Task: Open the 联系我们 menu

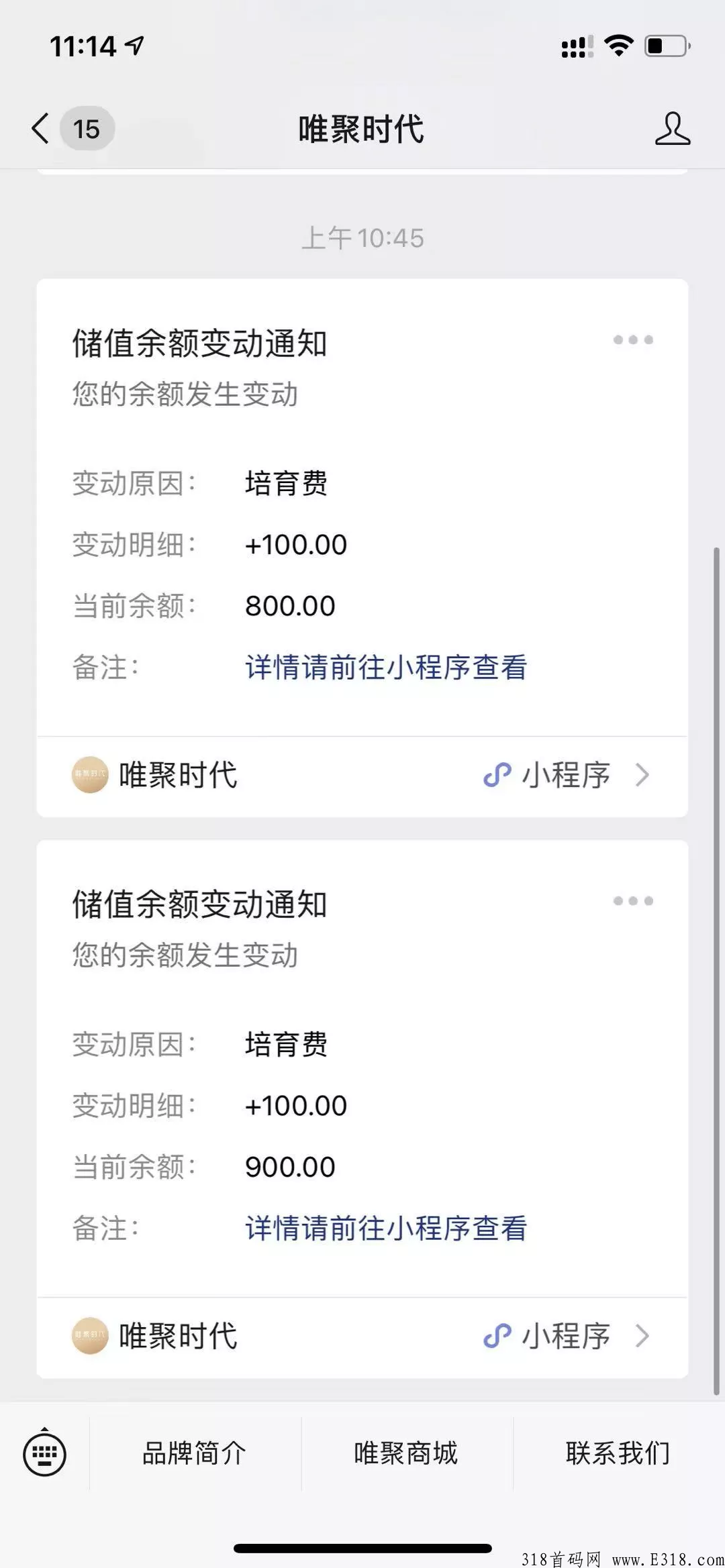Action: 619,1453
